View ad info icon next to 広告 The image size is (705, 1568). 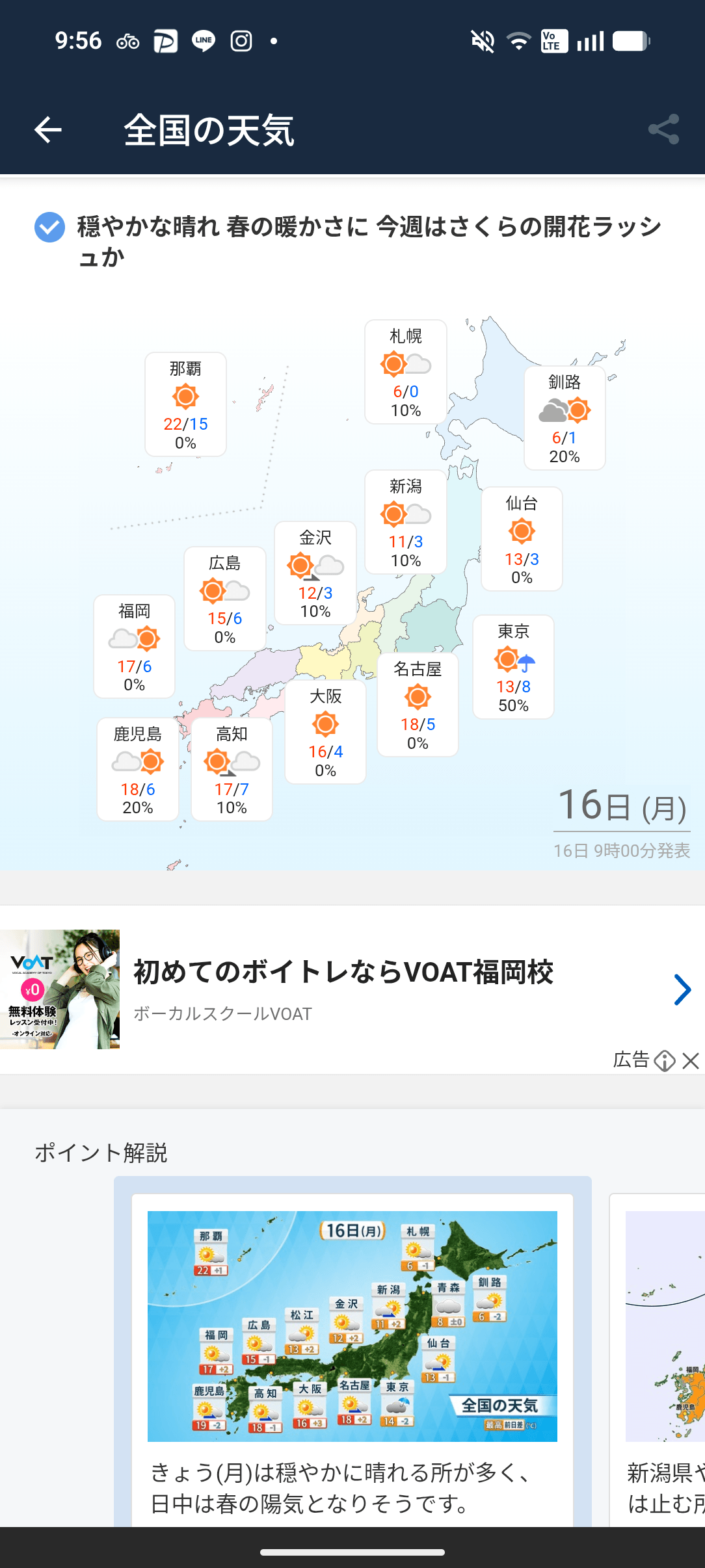click(x=664, y=1061)
